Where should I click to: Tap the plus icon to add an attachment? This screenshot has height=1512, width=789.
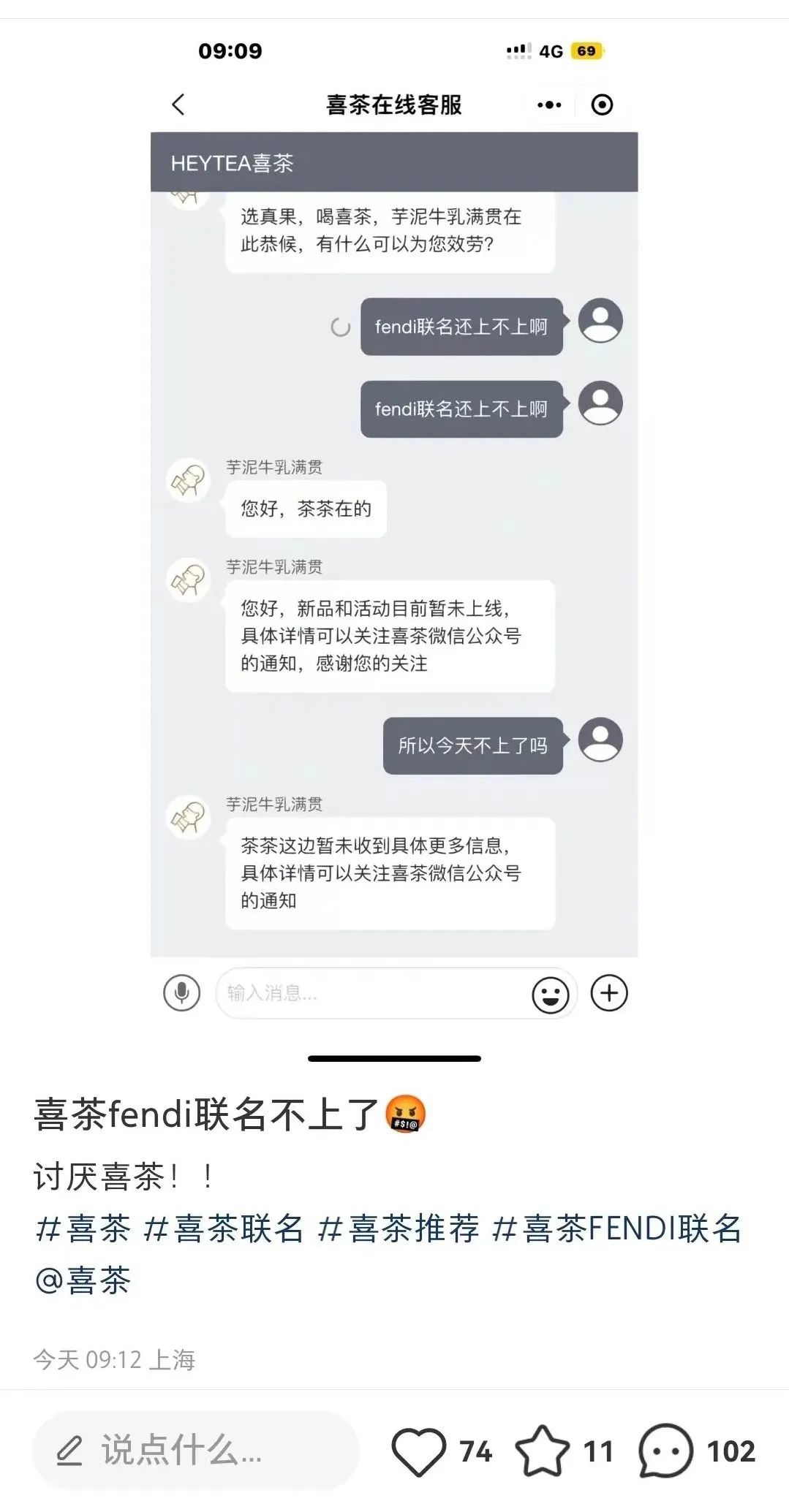(x=610, y=994)
